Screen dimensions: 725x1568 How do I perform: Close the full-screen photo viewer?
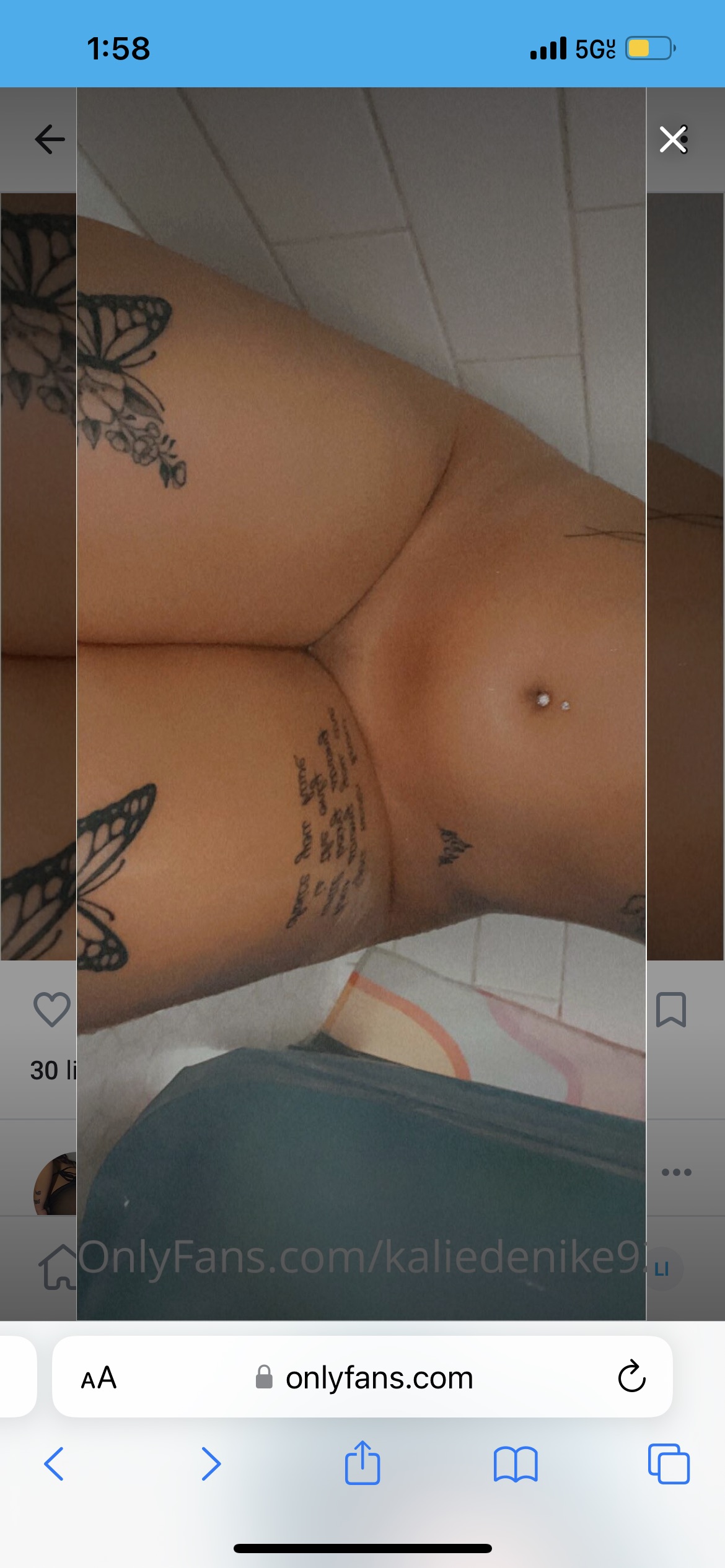click(674, 139)
